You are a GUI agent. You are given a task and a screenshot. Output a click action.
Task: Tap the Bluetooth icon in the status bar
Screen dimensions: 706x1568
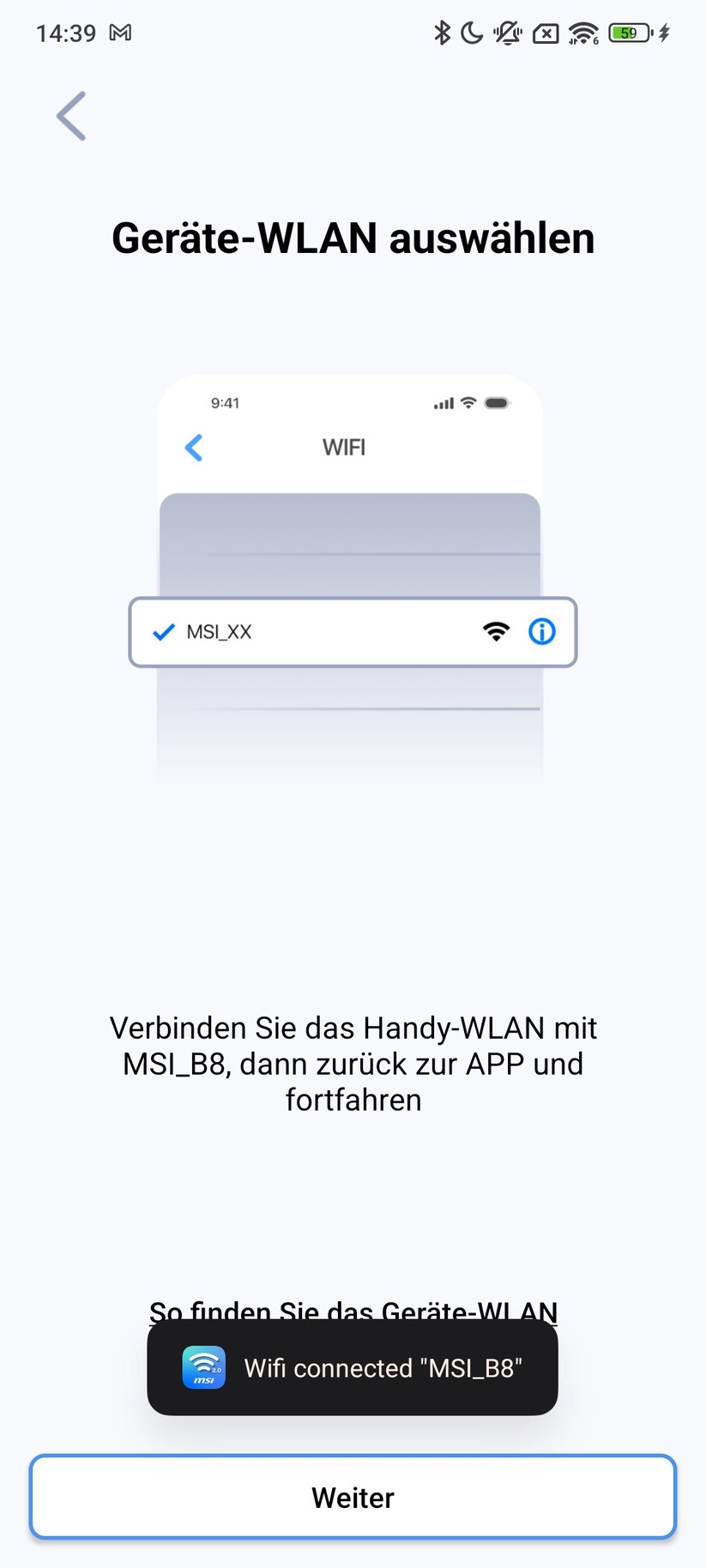click(x=443, y=33)
